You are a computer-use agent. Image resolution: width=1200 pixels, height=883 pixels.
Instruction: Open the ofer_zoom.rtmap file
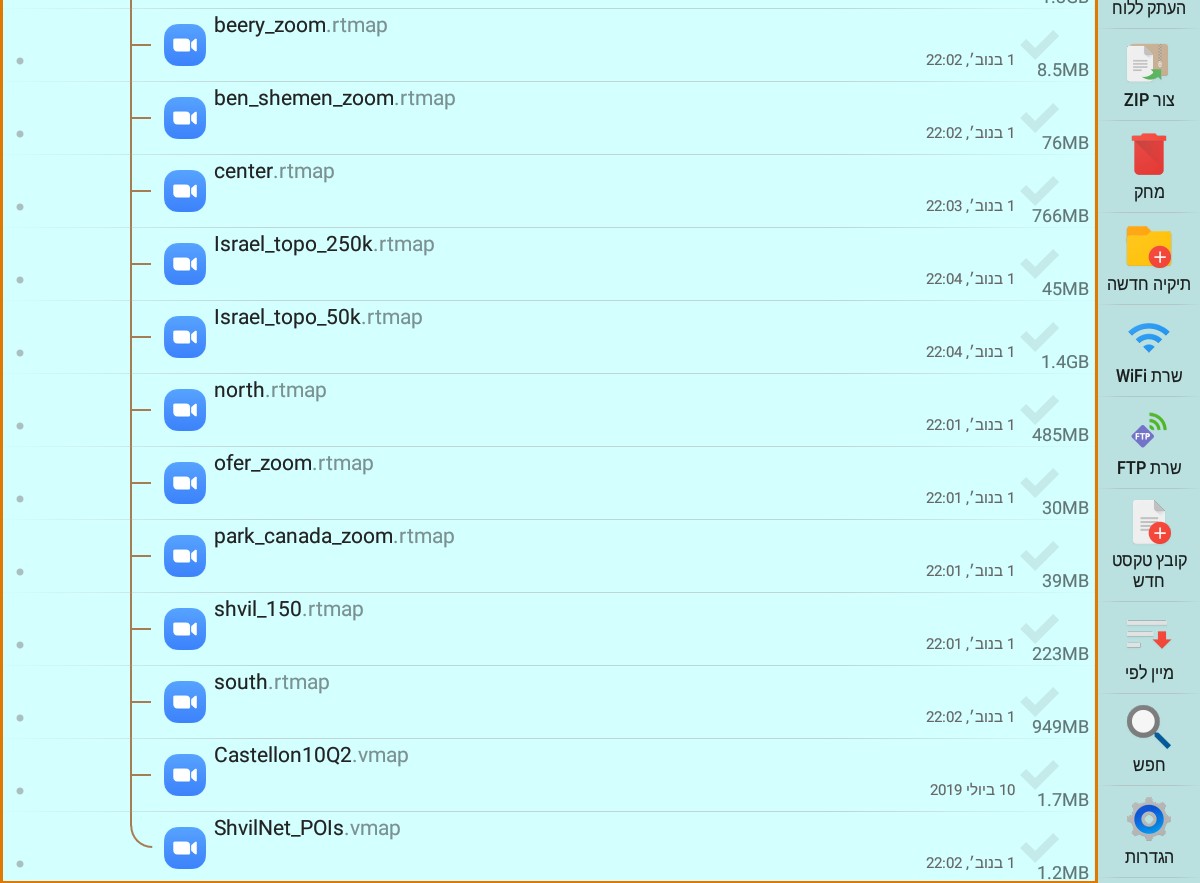point(293,465)
